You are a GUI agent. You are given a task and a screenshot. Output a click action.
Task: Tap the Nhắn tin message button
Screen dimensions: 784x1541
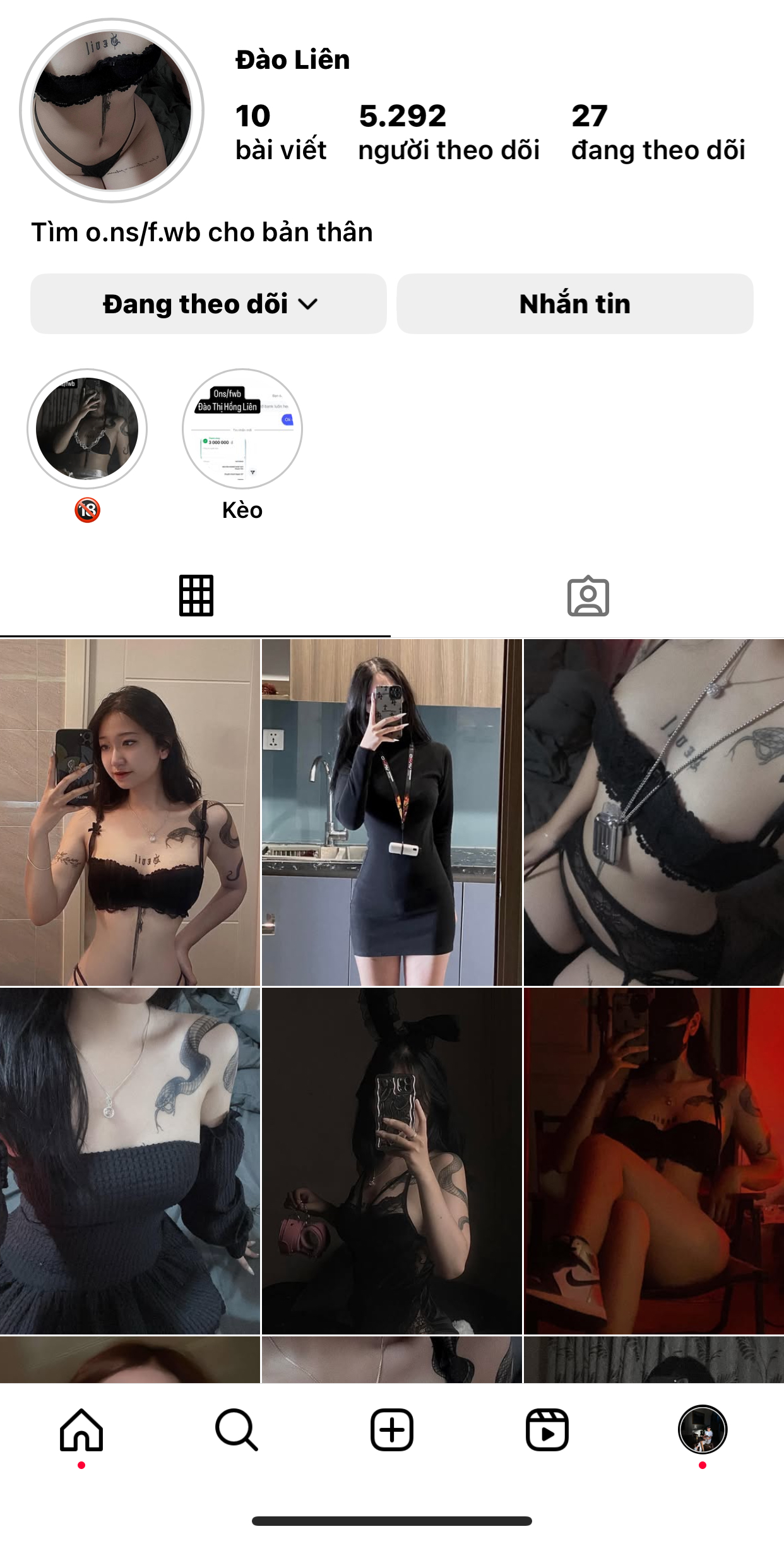tap(574, 304)
